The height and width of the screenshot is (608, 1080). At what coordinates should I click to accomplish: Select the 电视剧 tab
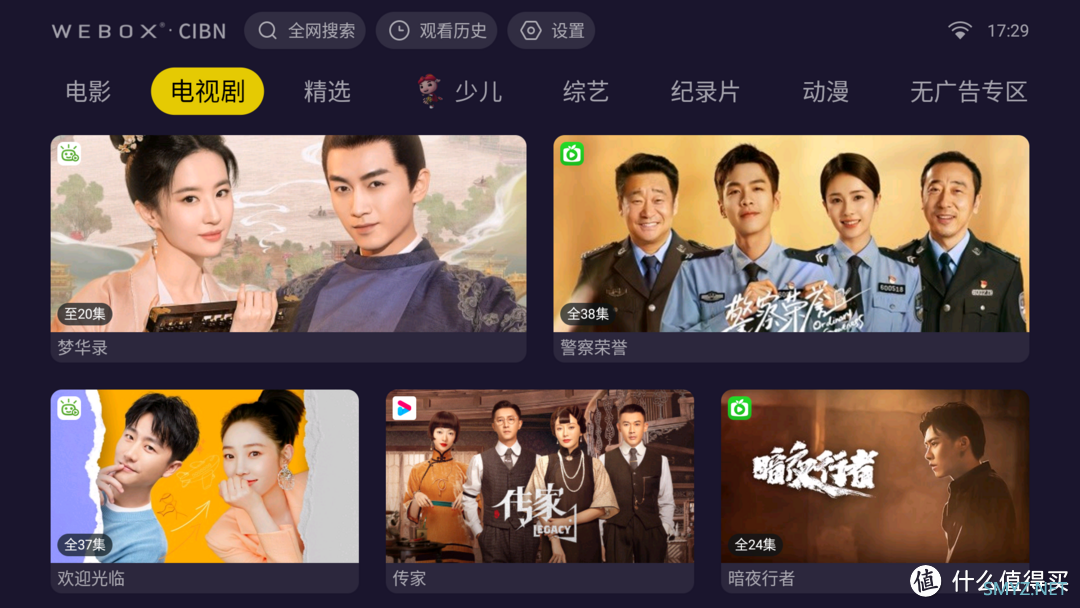pyautogui.click(x=207, y=92)
